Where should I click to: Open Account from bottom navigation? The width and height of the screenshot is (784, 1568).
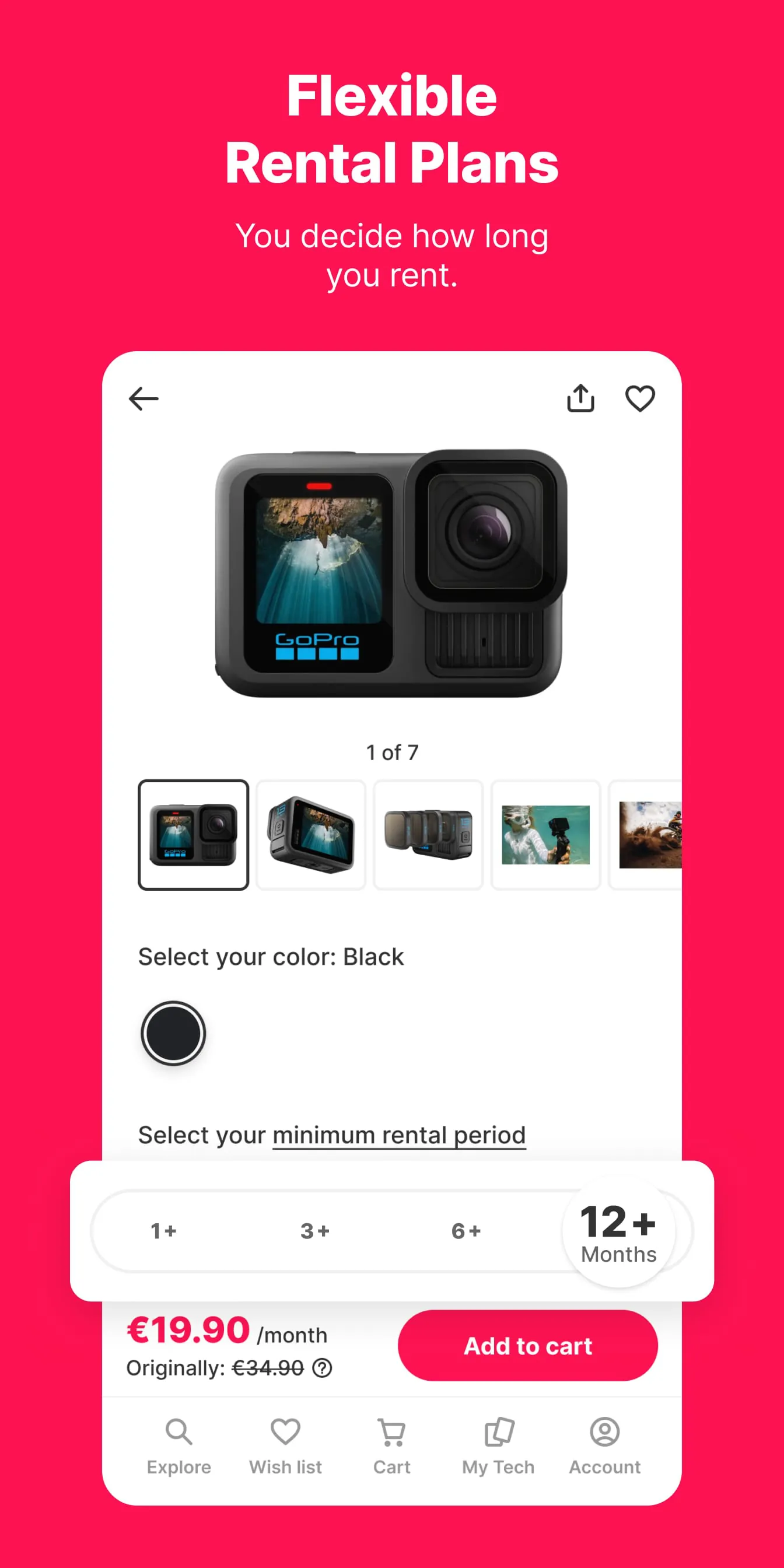[604, 1433]
